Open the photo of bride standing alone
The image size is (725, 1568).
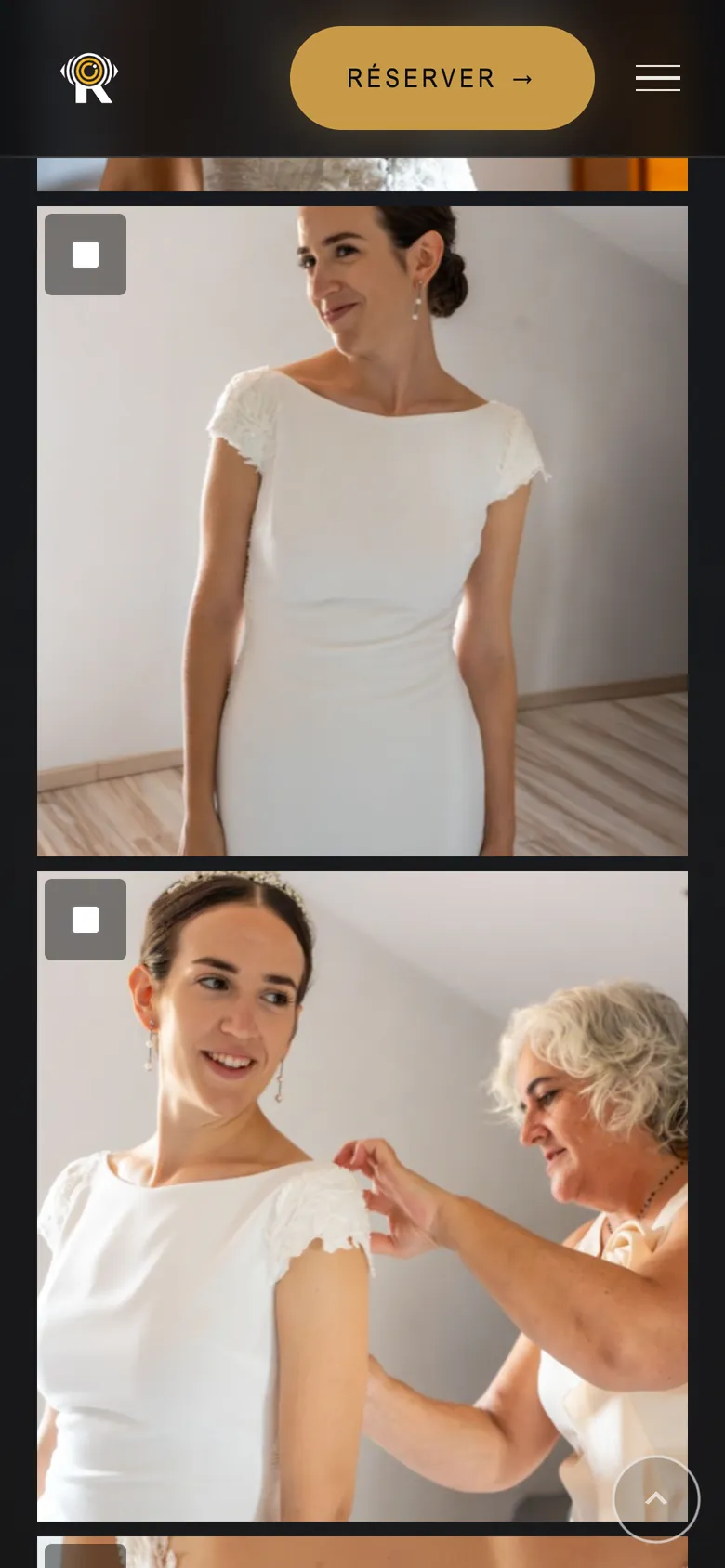click(362, 531)
